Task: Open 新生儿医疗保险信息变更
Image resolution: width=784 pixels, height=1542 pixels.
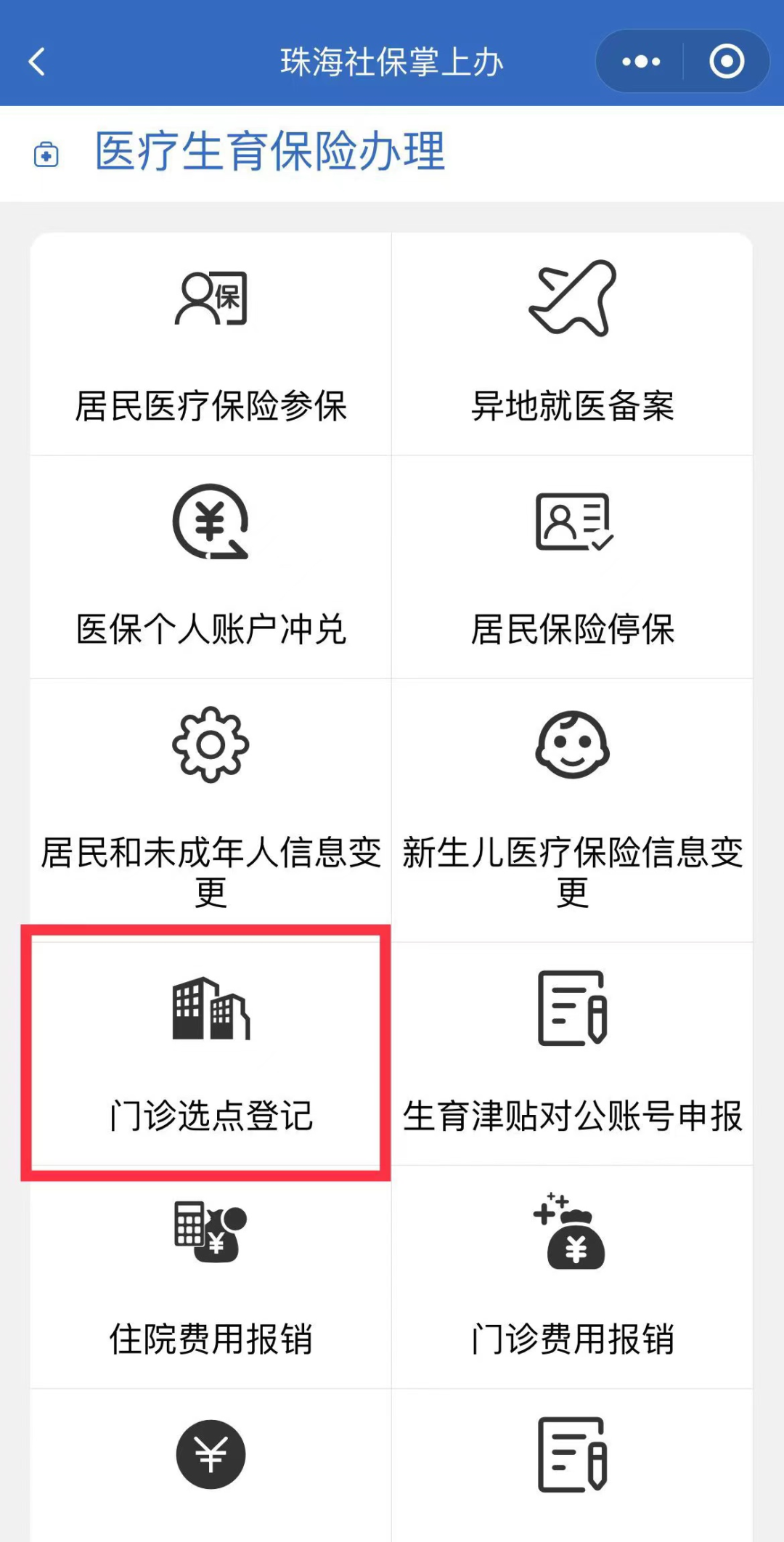Action: pyautogui.click(x=572, y=811)
